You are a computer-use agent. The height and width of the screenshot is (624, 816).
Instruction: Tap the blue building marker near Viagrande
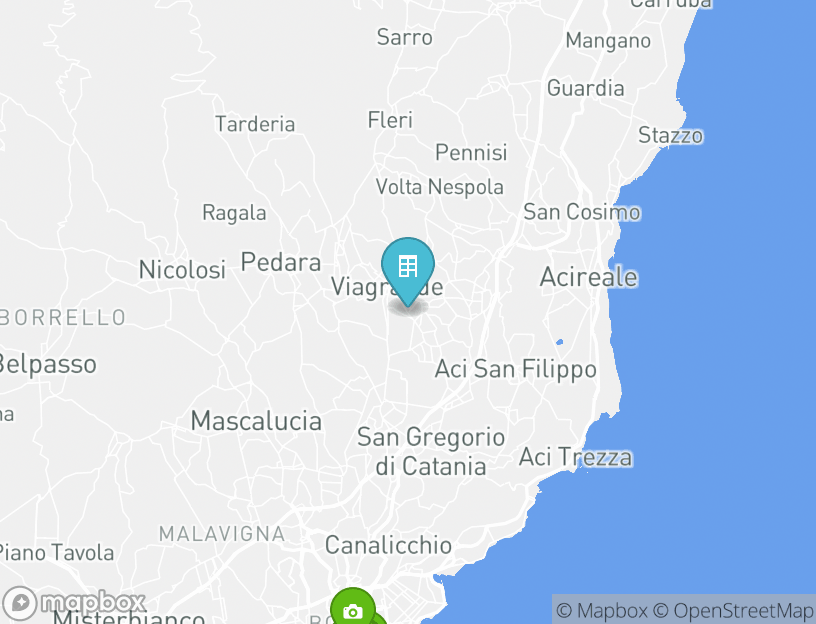coord(408,268)
